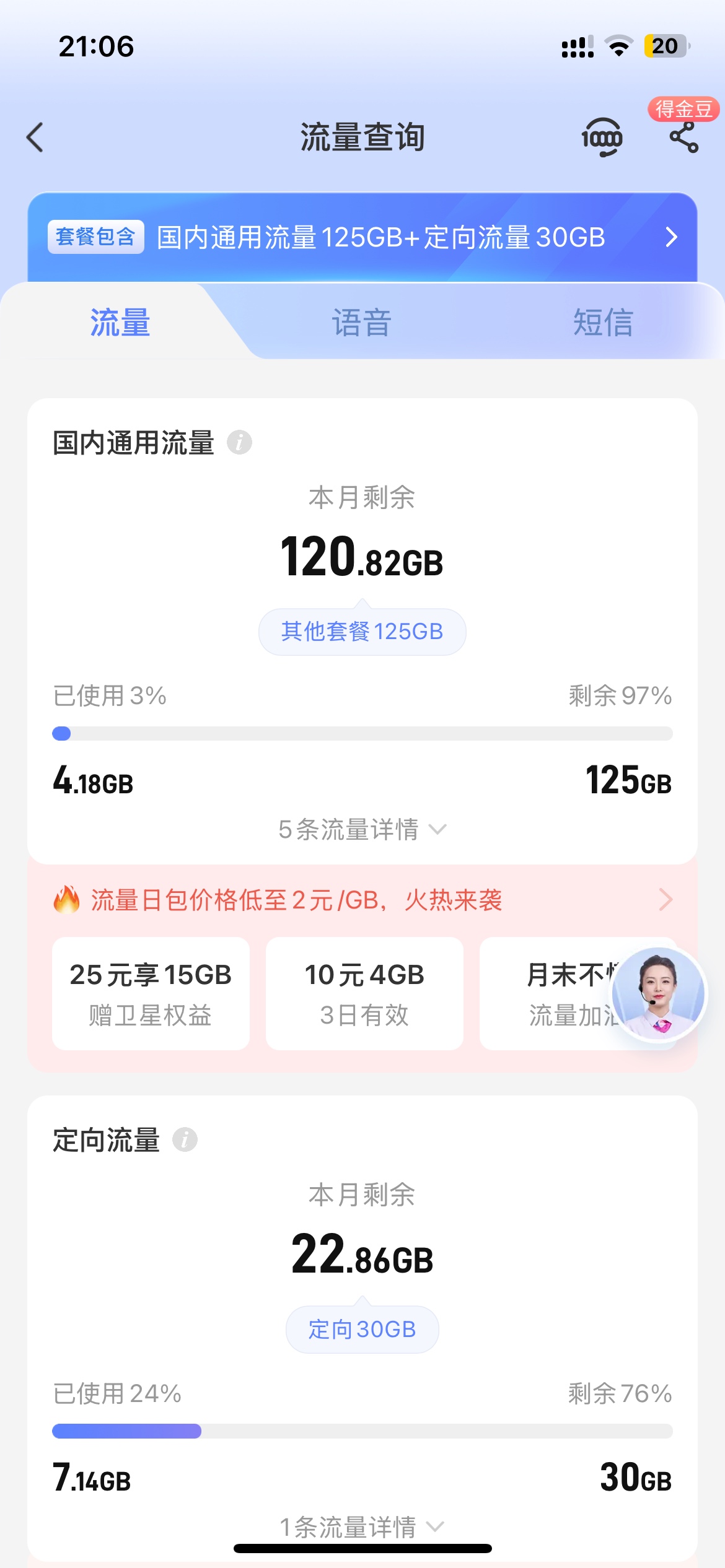The width and height of the screenshot is (725, 1568).
Task: Tap the 其他套餐125GB chip
Action: 362,632
